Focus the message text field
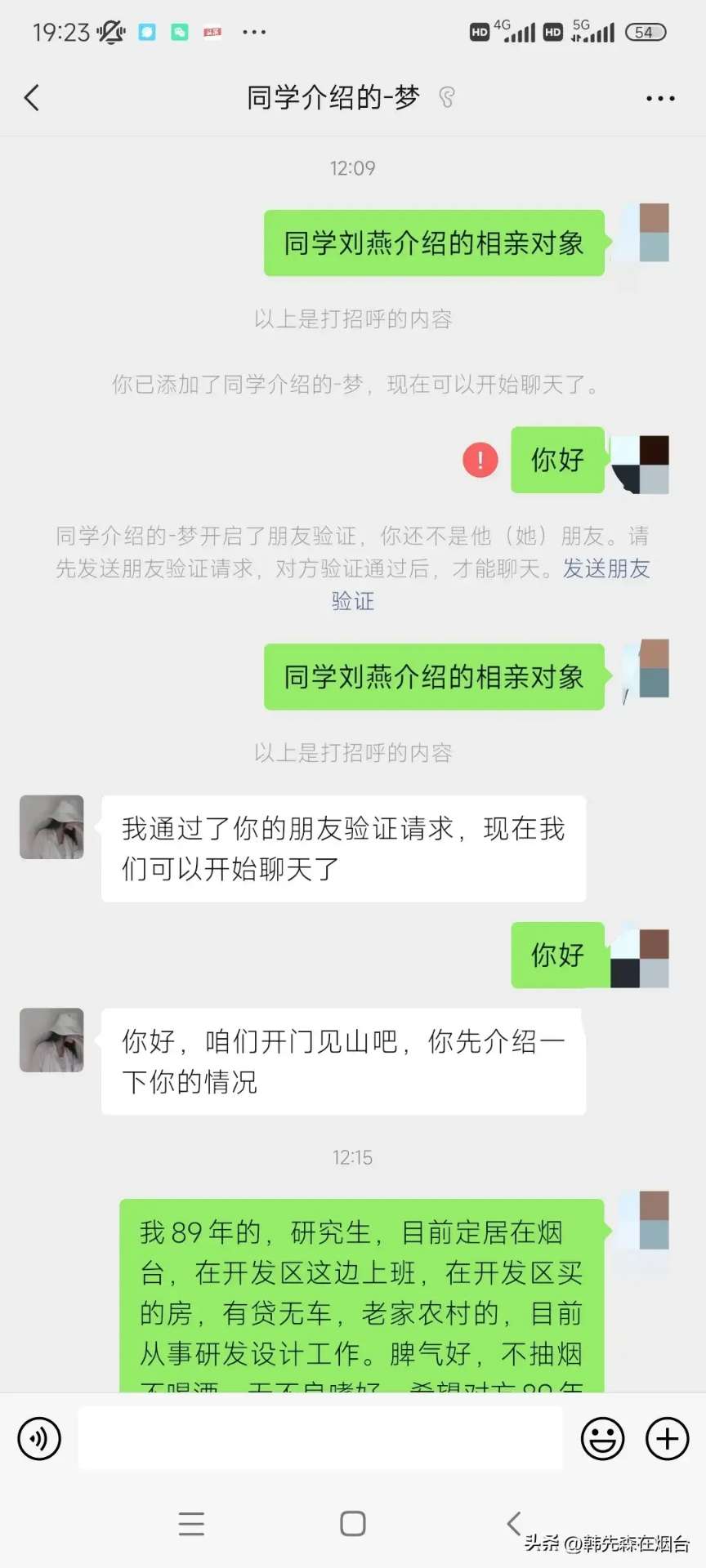 tap(320, 1438)
